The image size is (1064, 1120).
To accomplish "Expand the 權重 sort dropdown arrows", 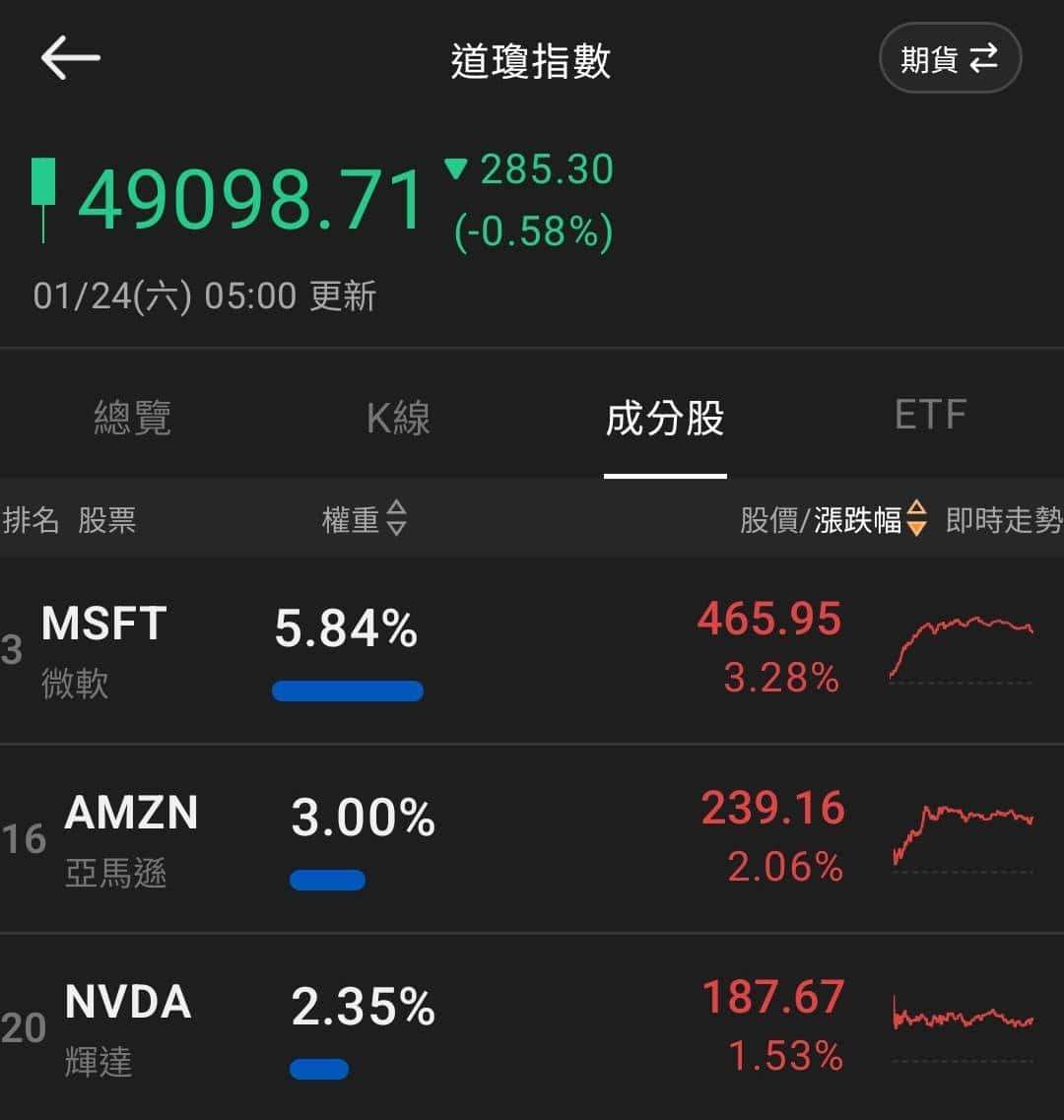I will point(395,520).
